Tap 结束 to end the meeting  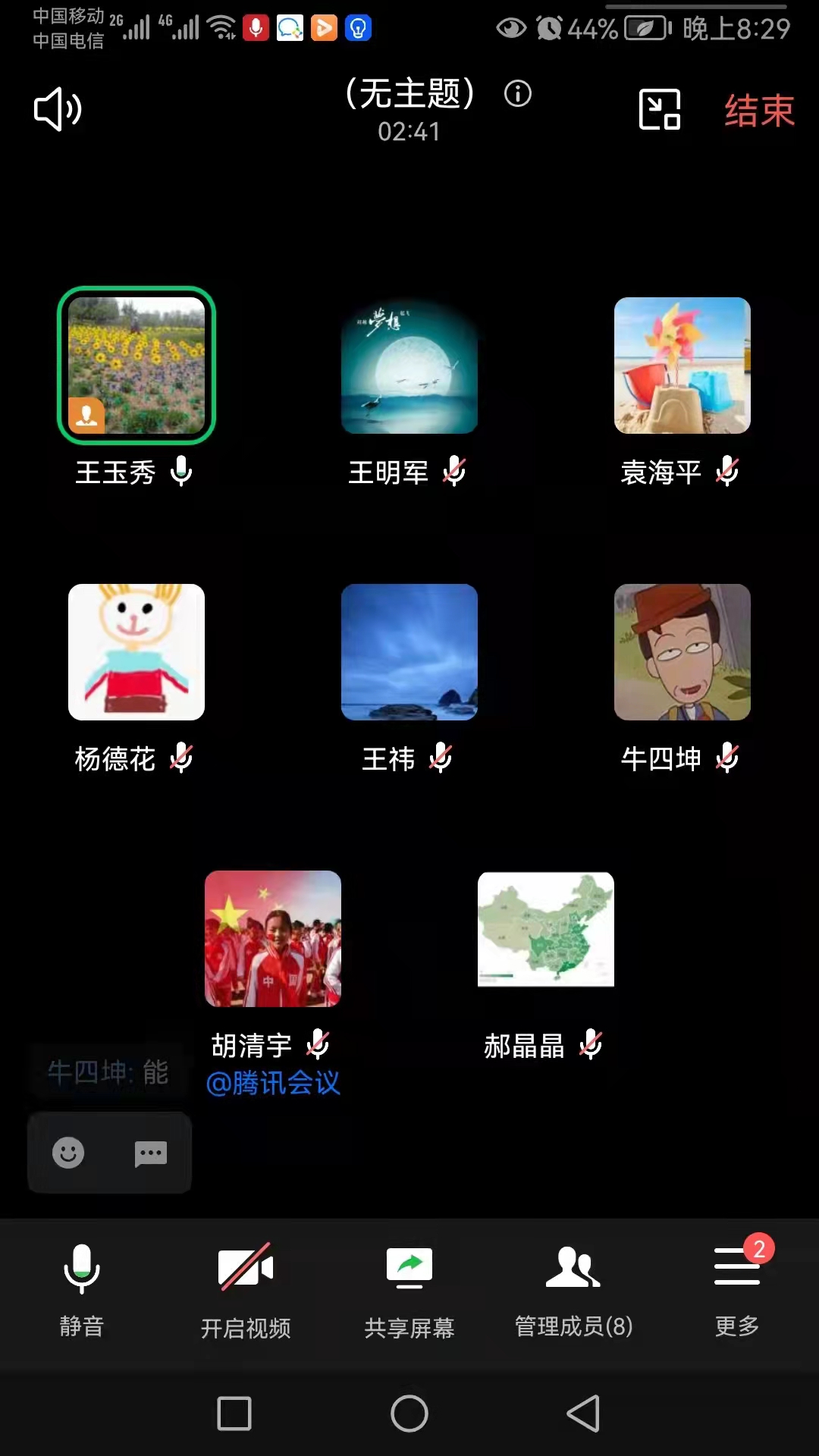point(758,111)
